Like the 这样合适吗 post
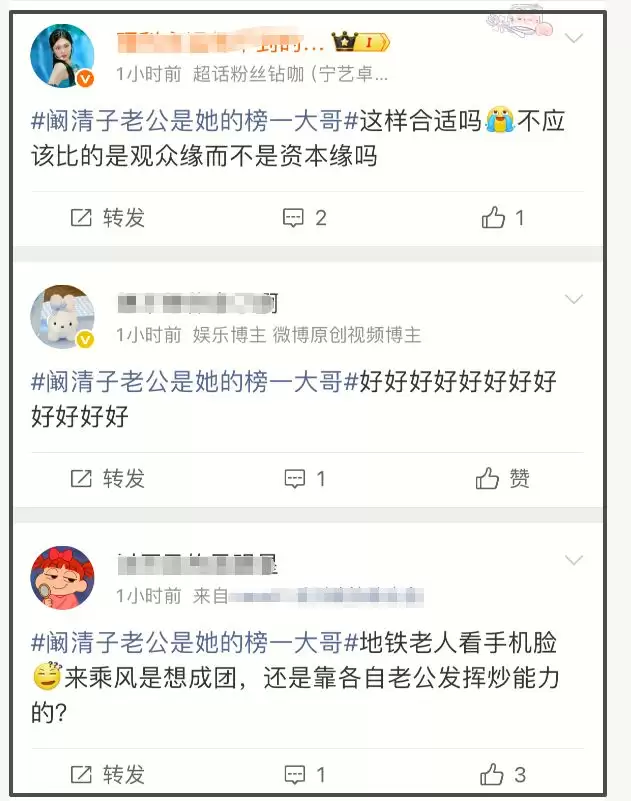 coord(503,218)
